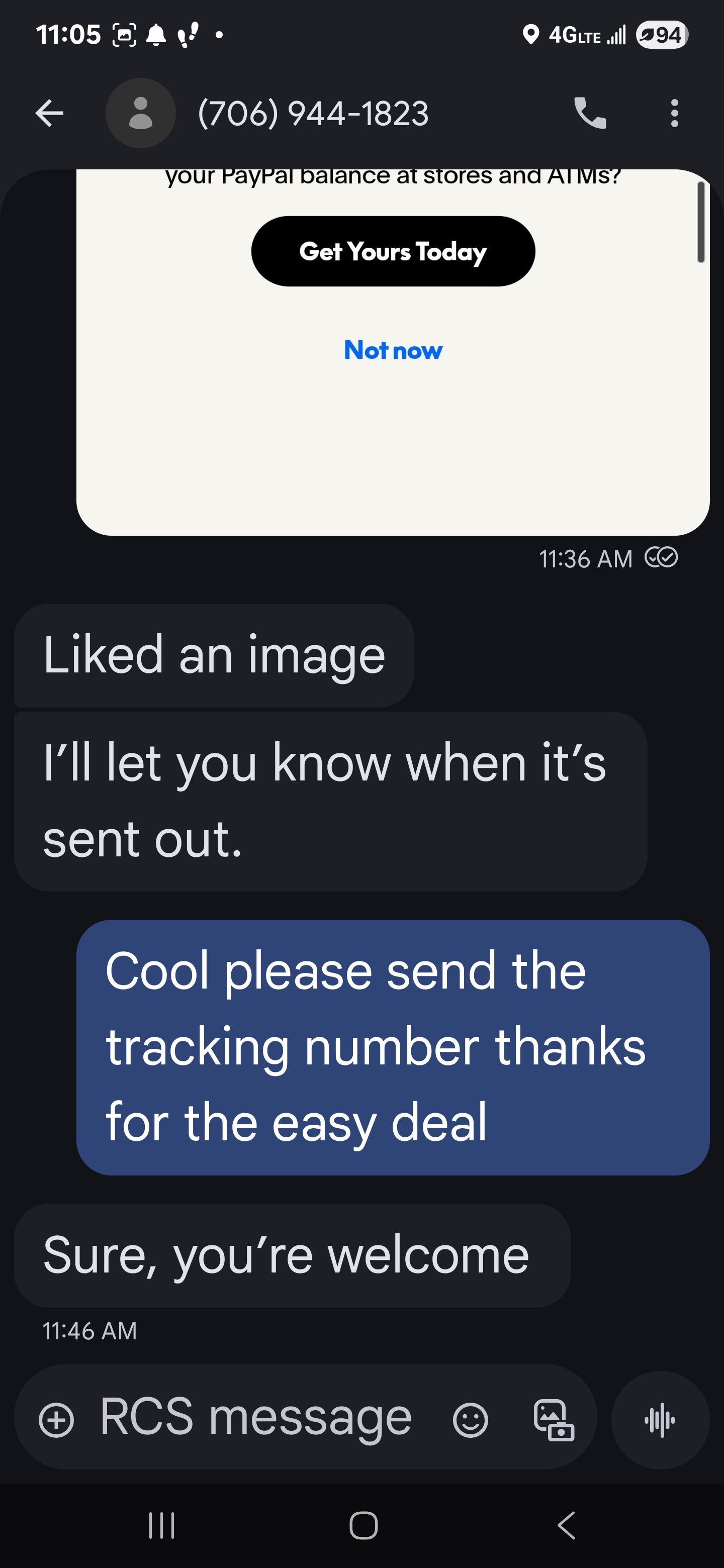Open the contact avatar for (706) 944-1823
The image size is (724, 1568).
pyautogui.click(x=141, y=113)
